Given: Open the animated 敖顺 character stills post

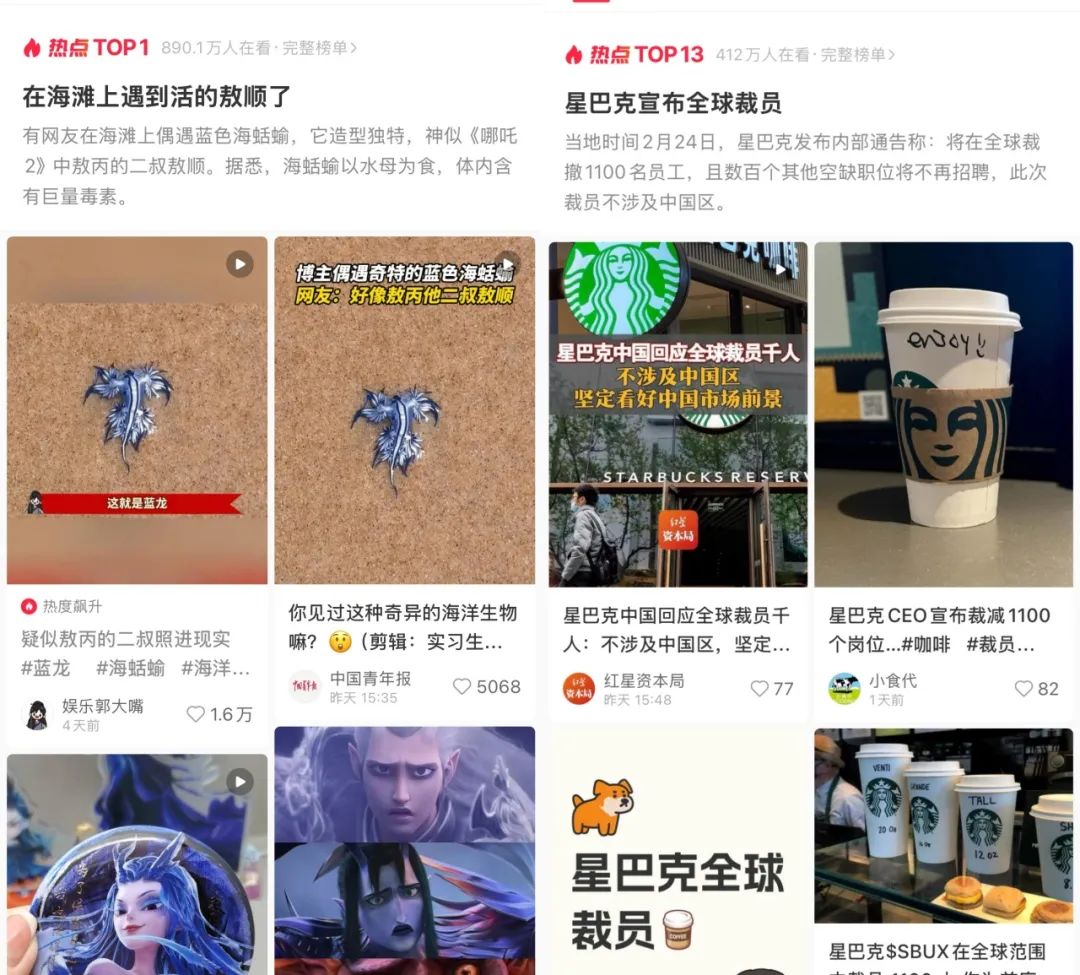Looking at the screenshot, I should coord(404,850).
